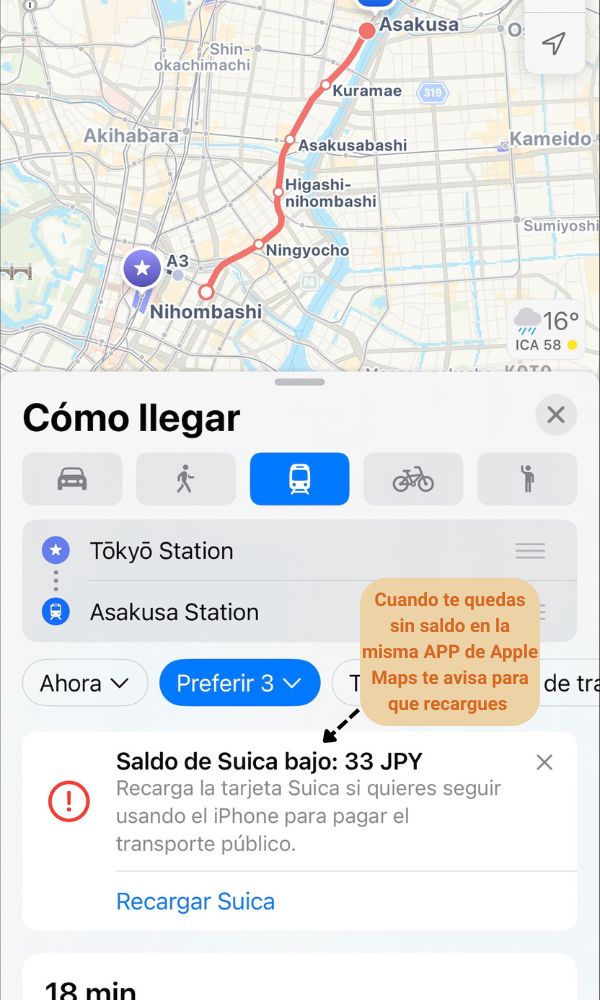Tap Recargar Suica to top up
The width and height of the screenshot is (600, 1000).
tap(195, 901)
